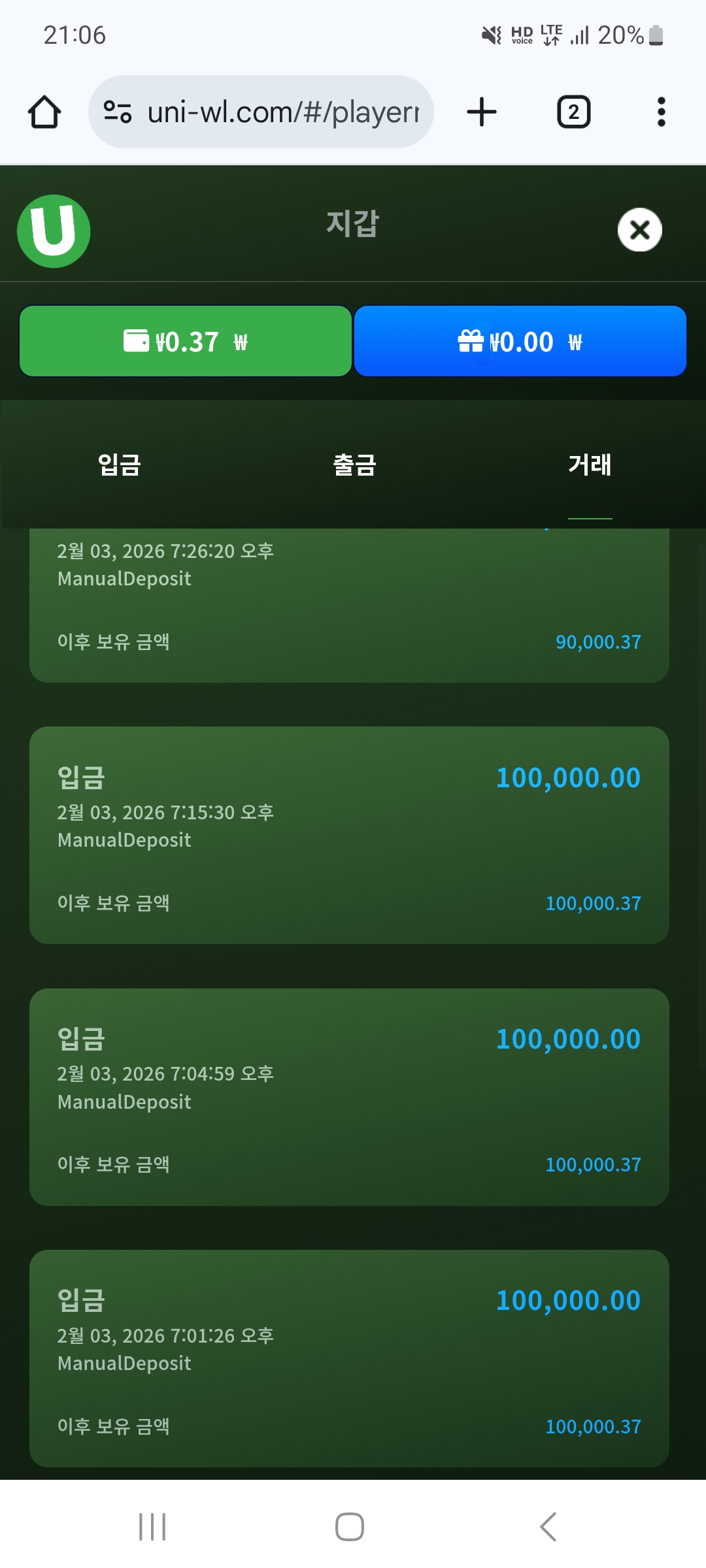The image size is (706, 1568).
Task: Go back with the system back button
Action: [548, 1527]
